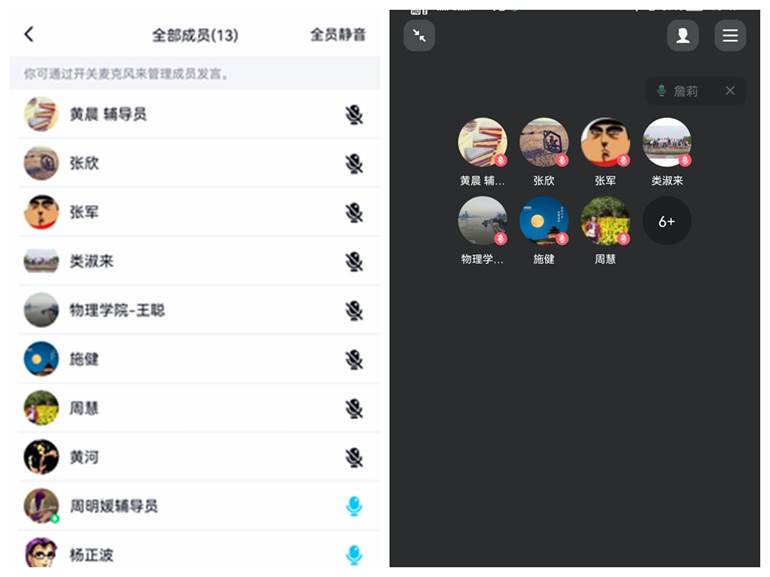Dismiss the 詹莉 speaking chip
The height and width of the screenshot is (577, 770).
730,91
